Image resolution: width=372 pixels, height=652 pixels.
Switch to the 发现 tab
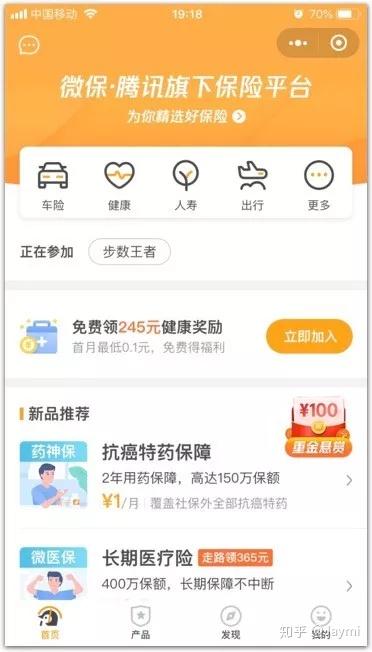coord(231,622)
